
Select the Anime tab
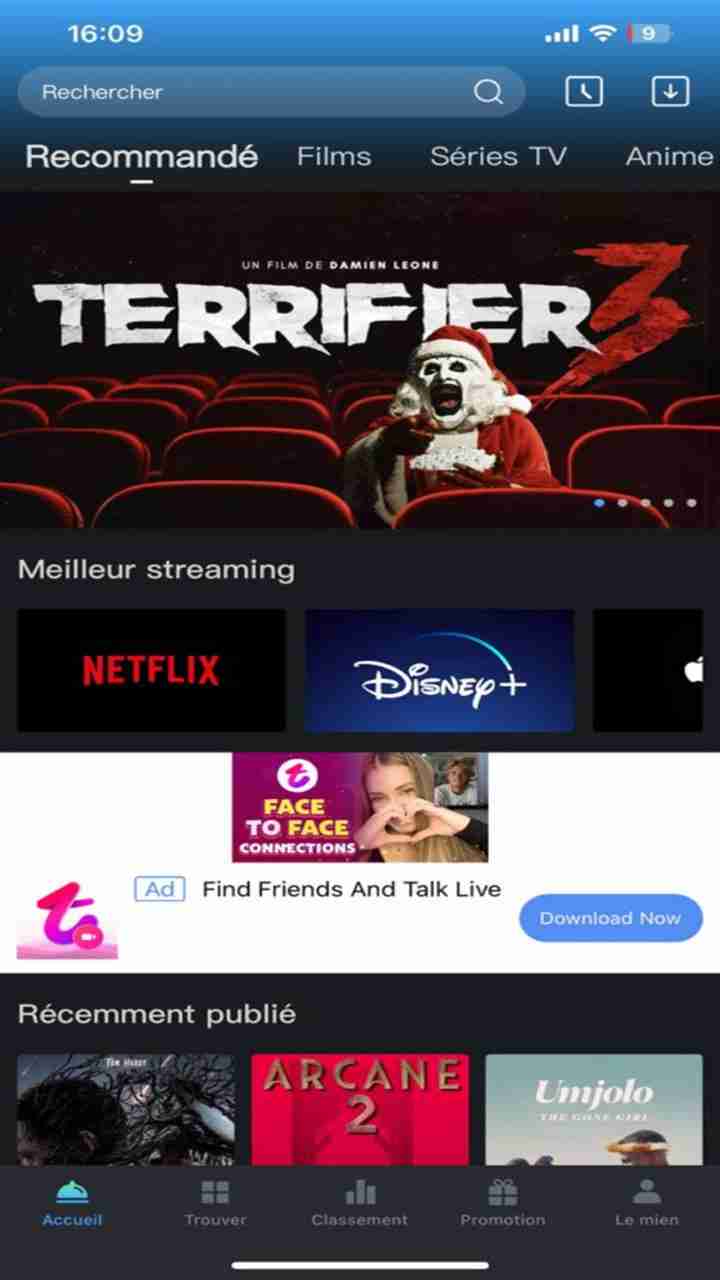point(668,156)
